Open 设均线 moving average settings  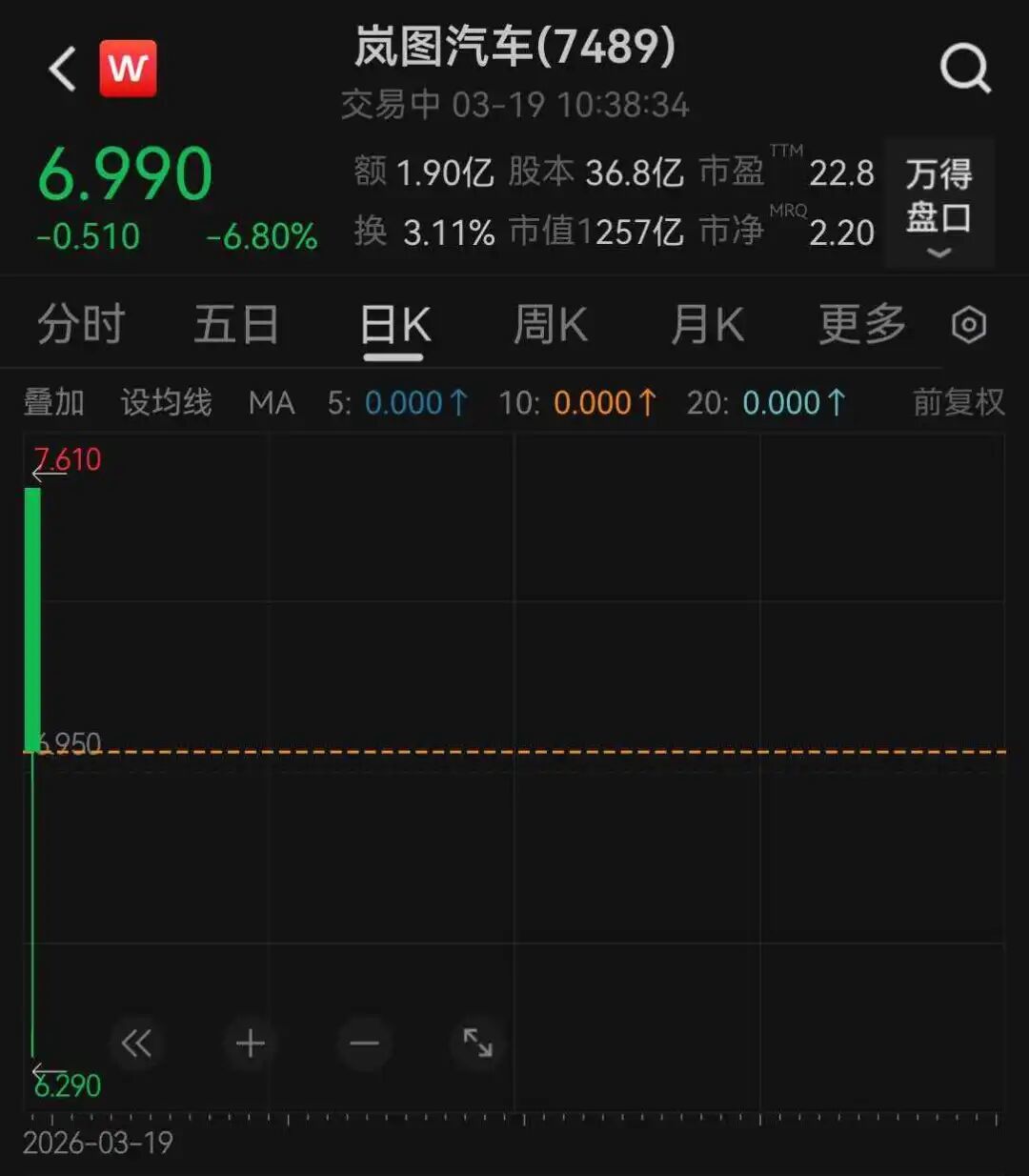[x=166, y=403]
